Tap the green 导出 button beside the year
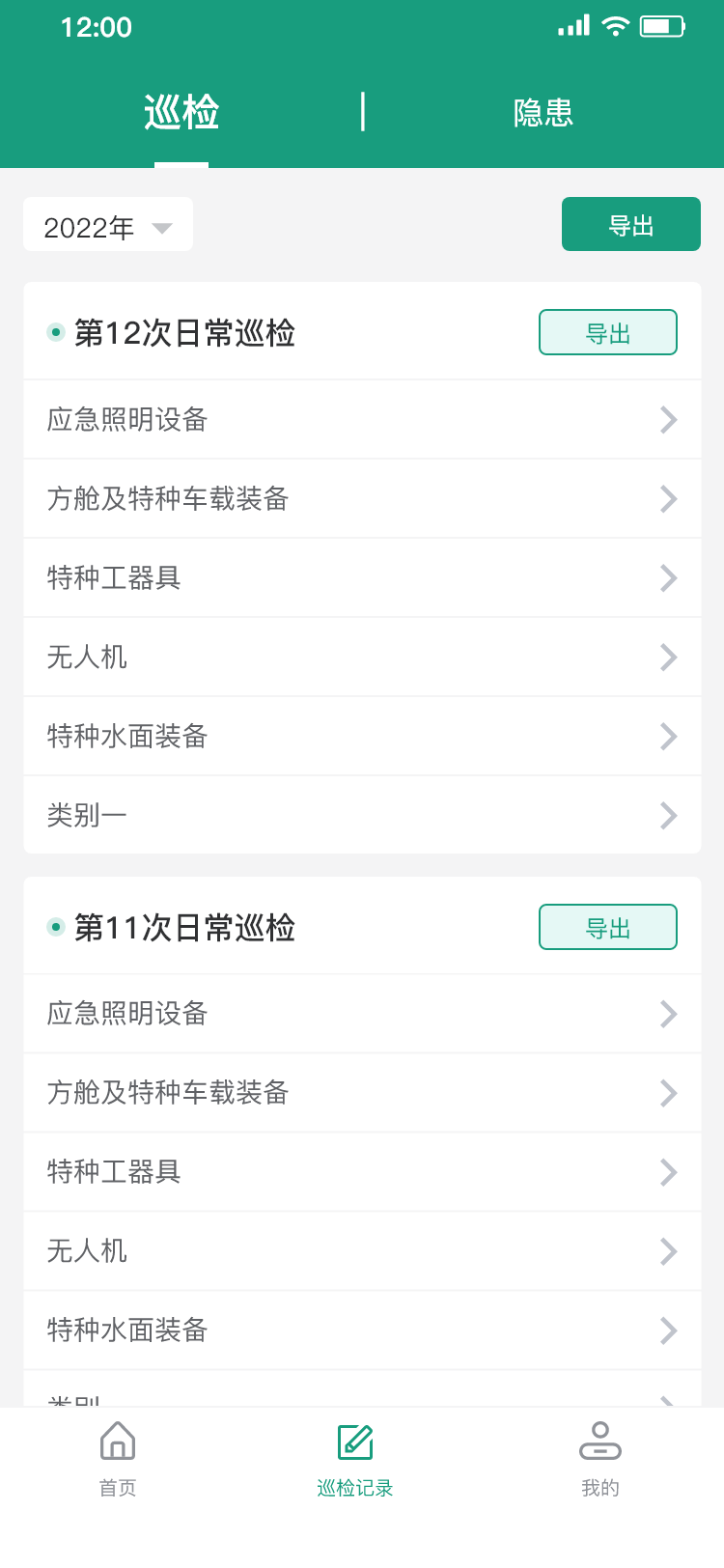 (630, 225)
